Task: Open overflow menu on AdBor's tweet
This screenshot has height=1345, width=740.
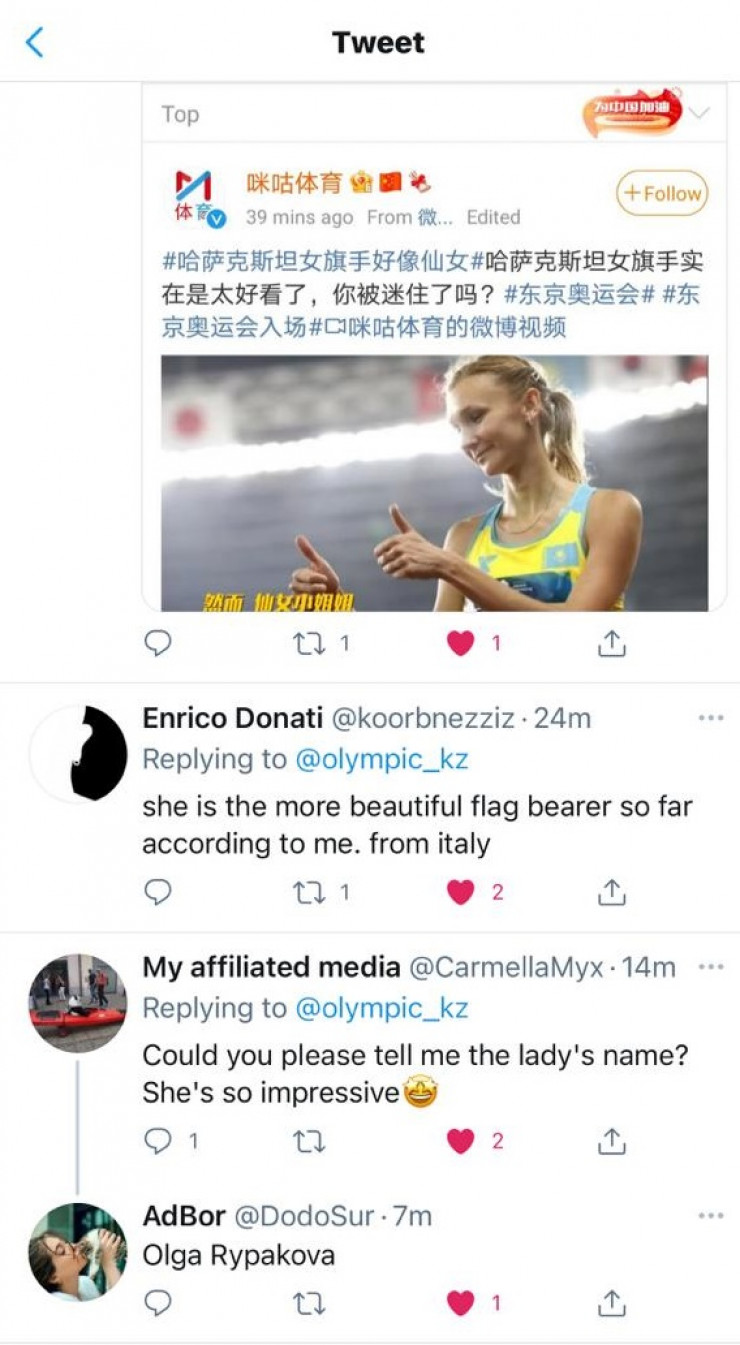Action: click(710, 1216)
